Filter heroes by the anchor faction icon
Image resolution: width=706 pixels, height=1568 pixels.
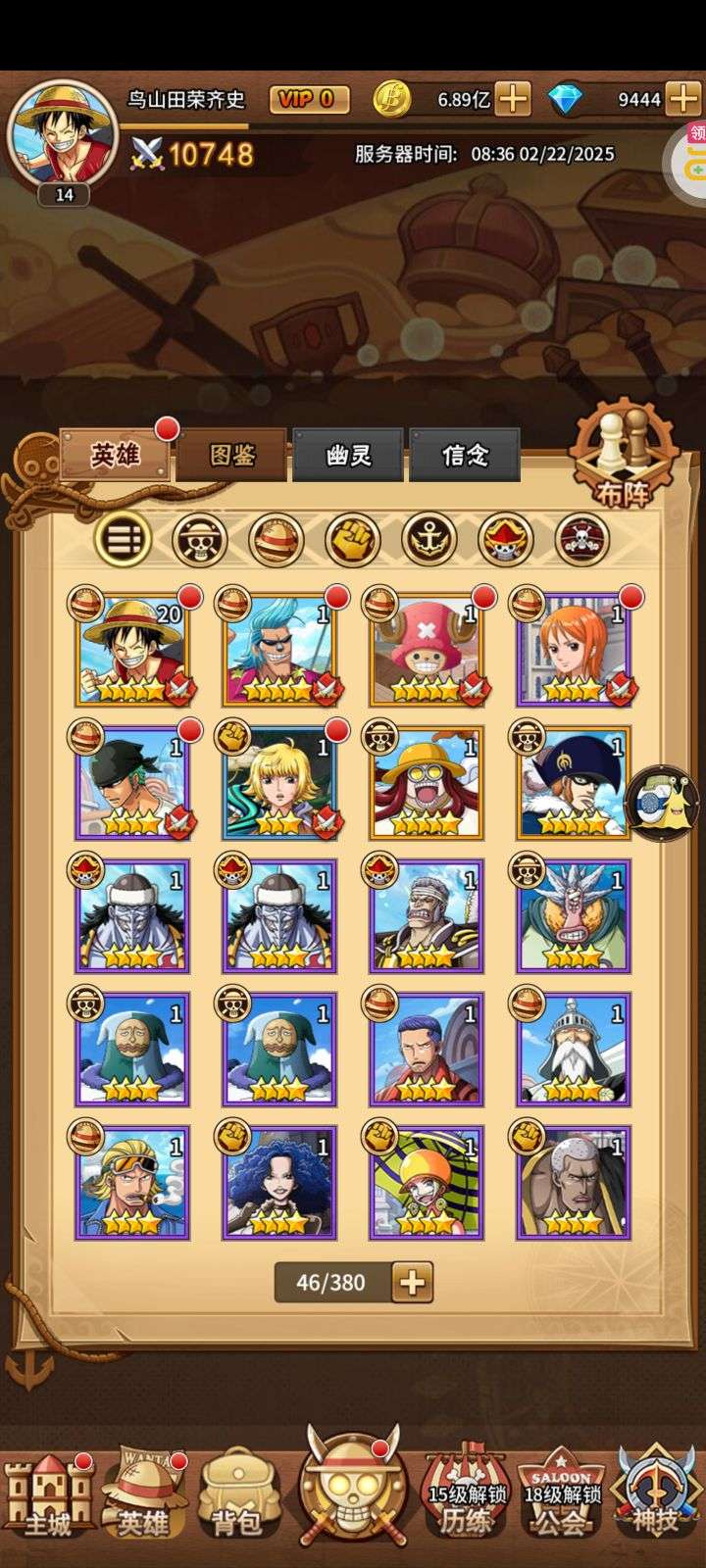[429, 539]
